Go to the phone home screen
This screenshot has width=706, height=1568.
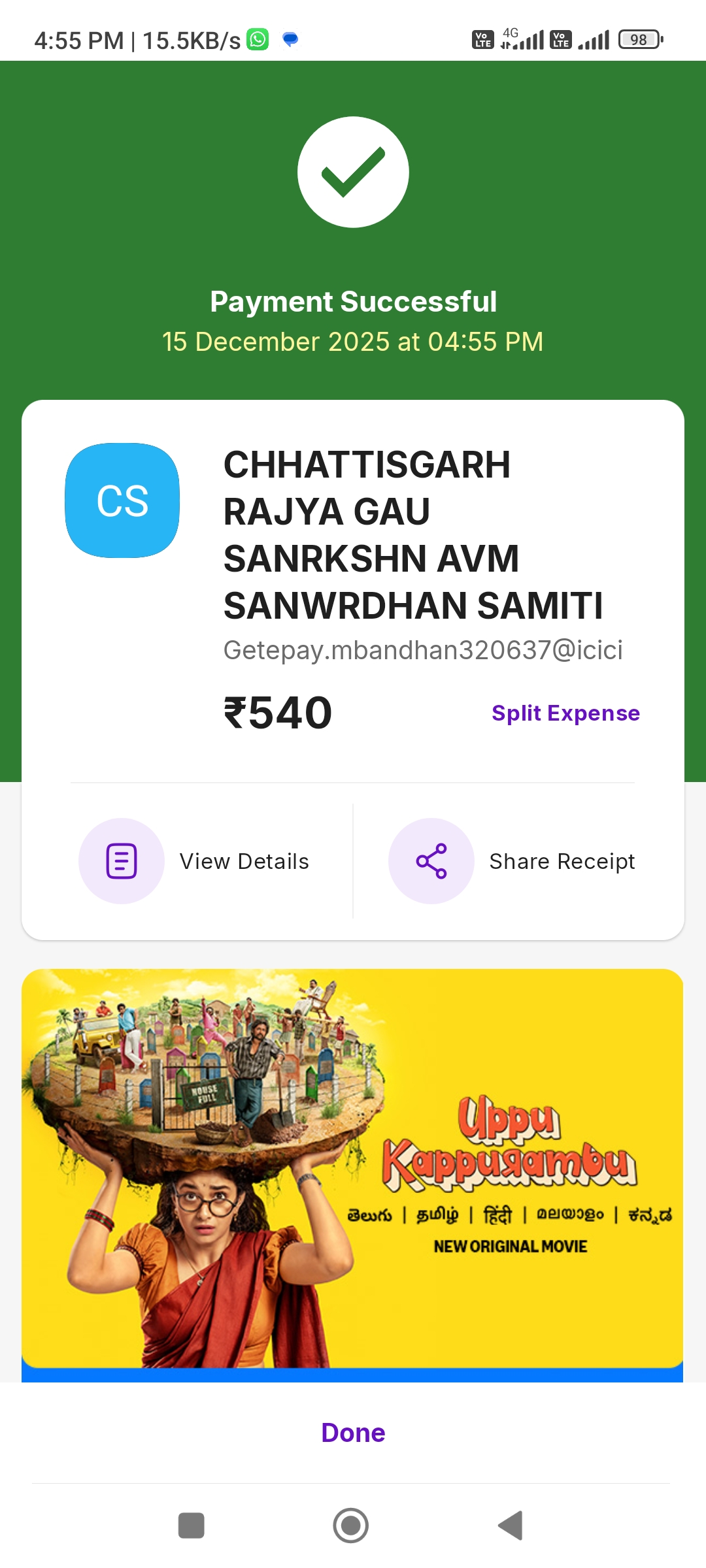click(351, 1526)
